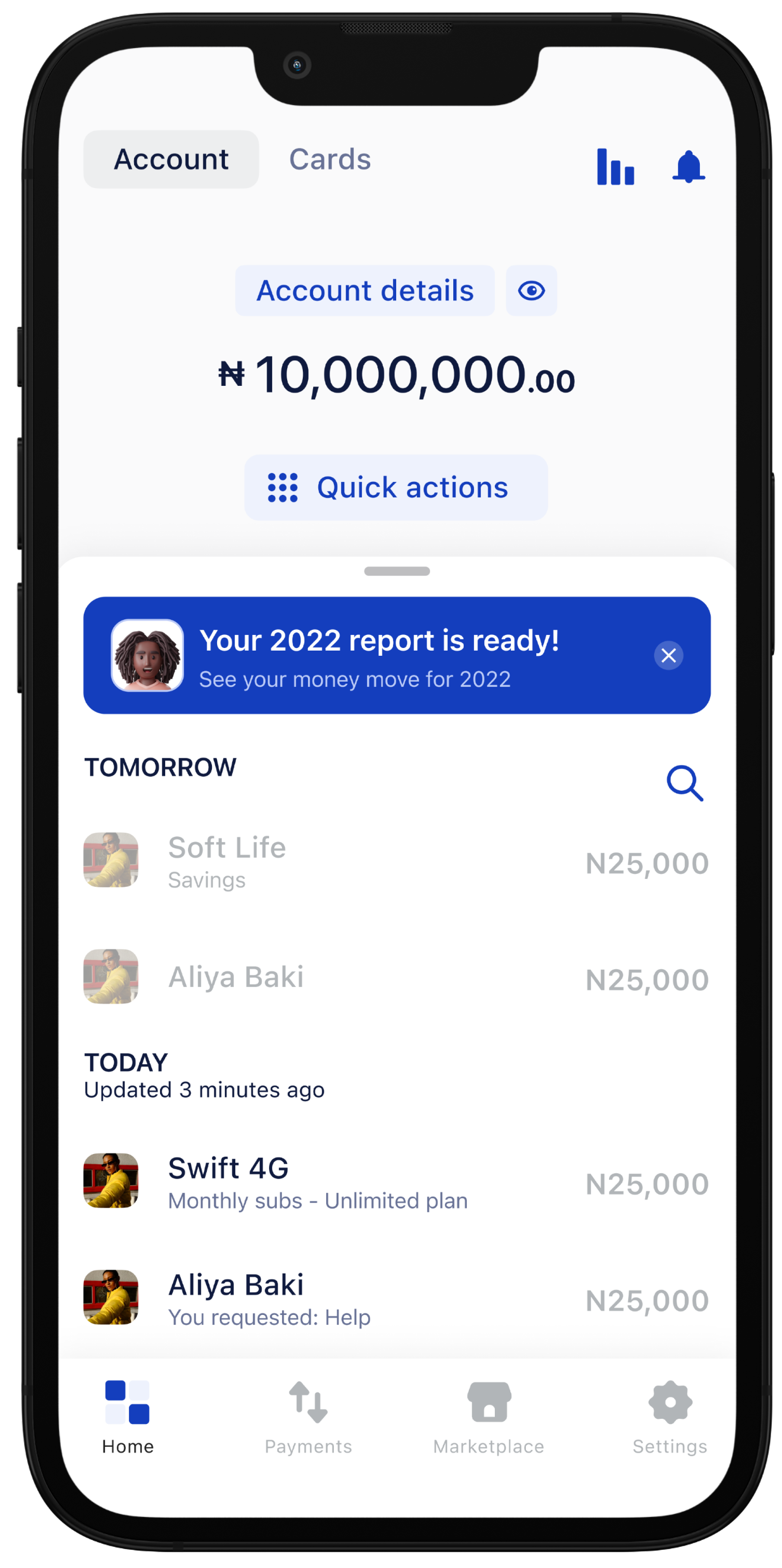
Task: Open the Swift 4G monthly subs transaction
Action: point(396,1182)
